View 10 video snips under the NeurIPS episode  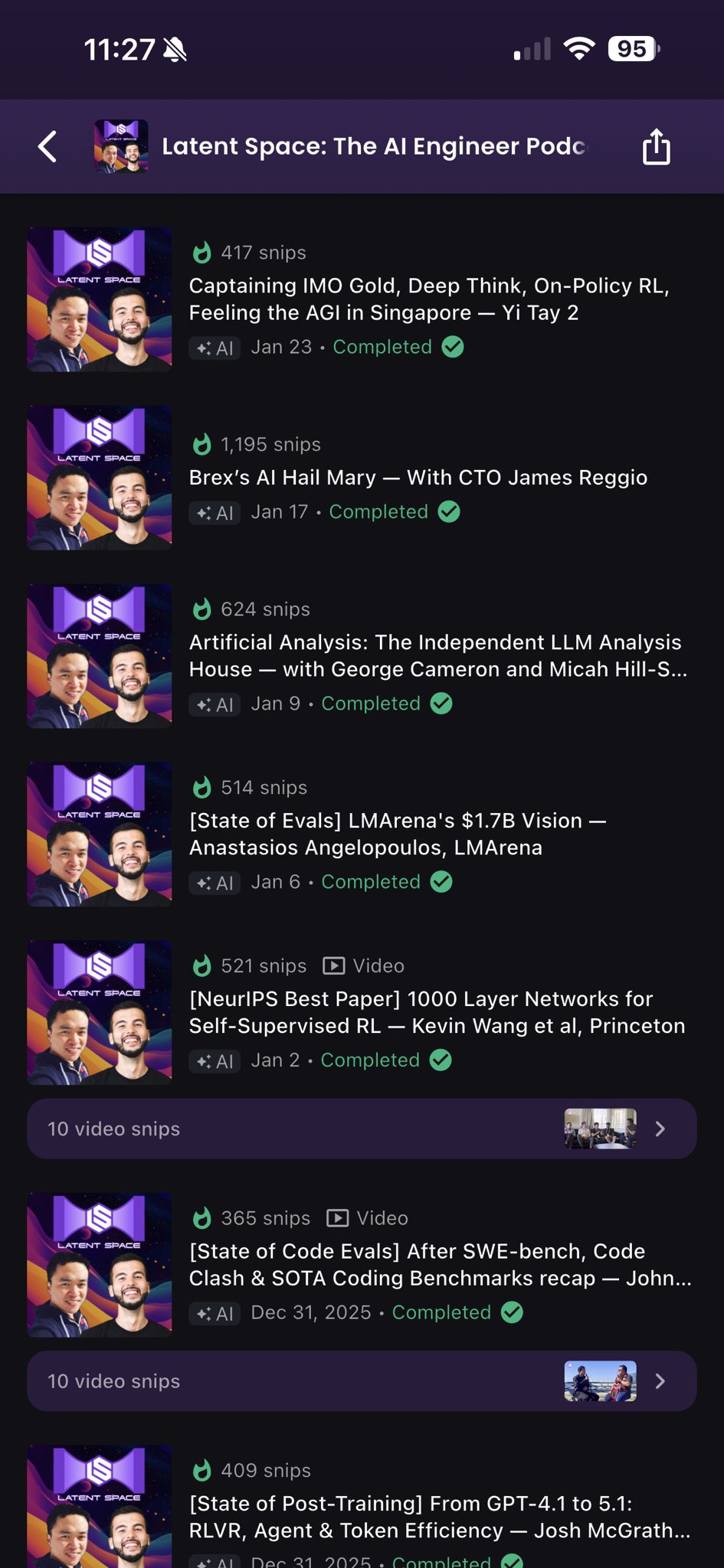(362, 1129)
